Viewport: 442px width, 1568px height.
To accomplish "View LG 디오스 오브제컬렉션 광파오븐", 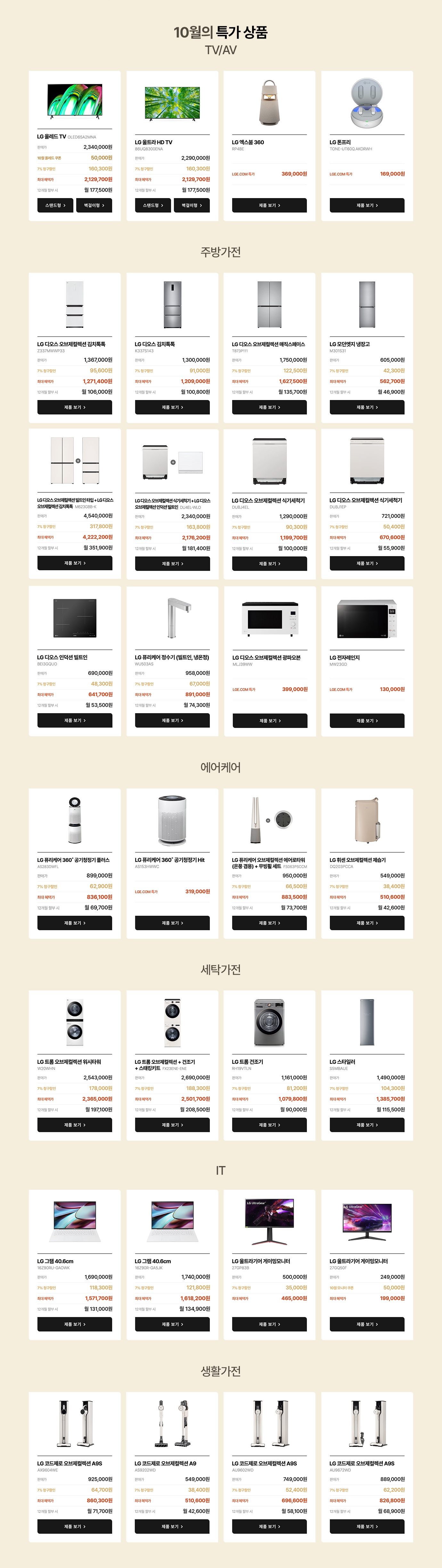I will [x=269, y=720].
